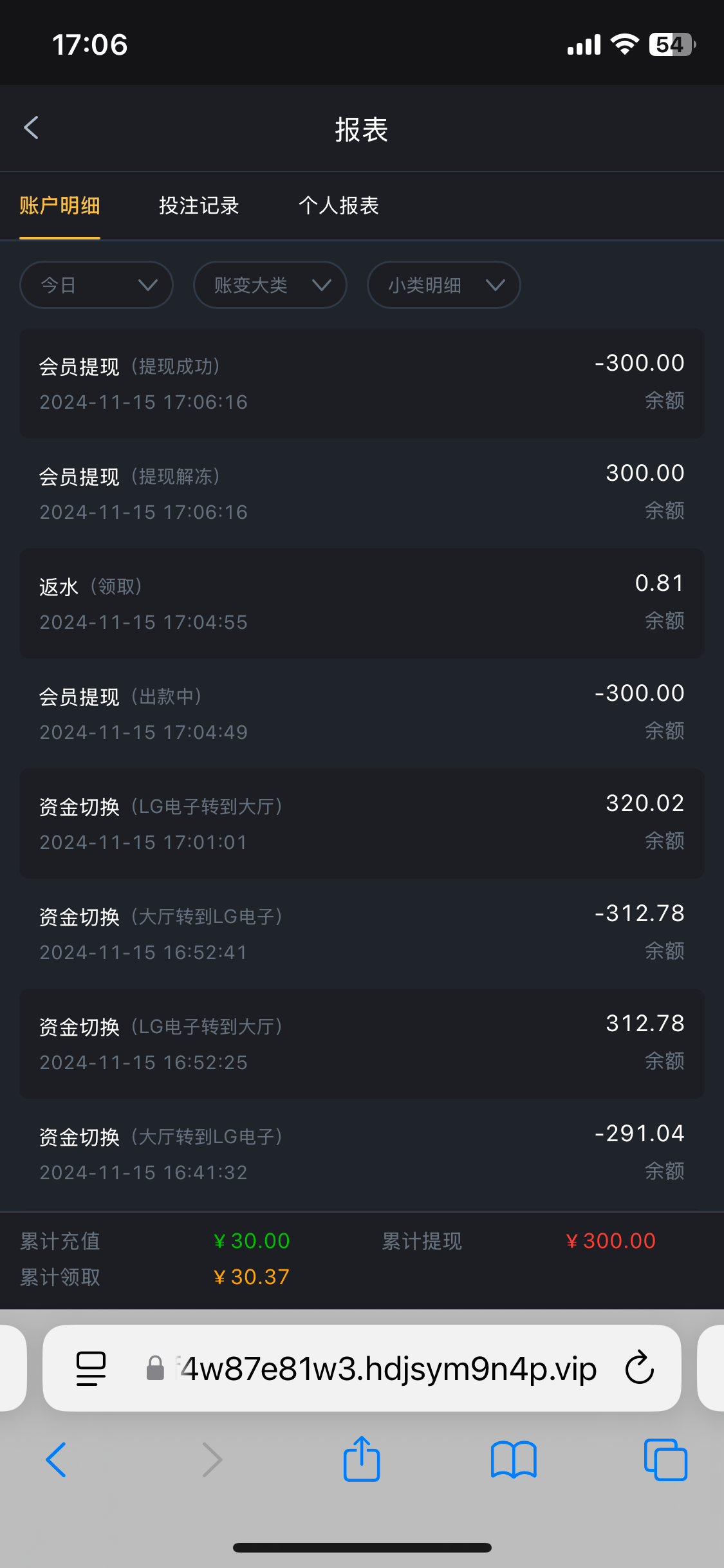This screenshot has width=724, height=1568.
Task: Open Safari bookmarks
Action: point(514,1460)
